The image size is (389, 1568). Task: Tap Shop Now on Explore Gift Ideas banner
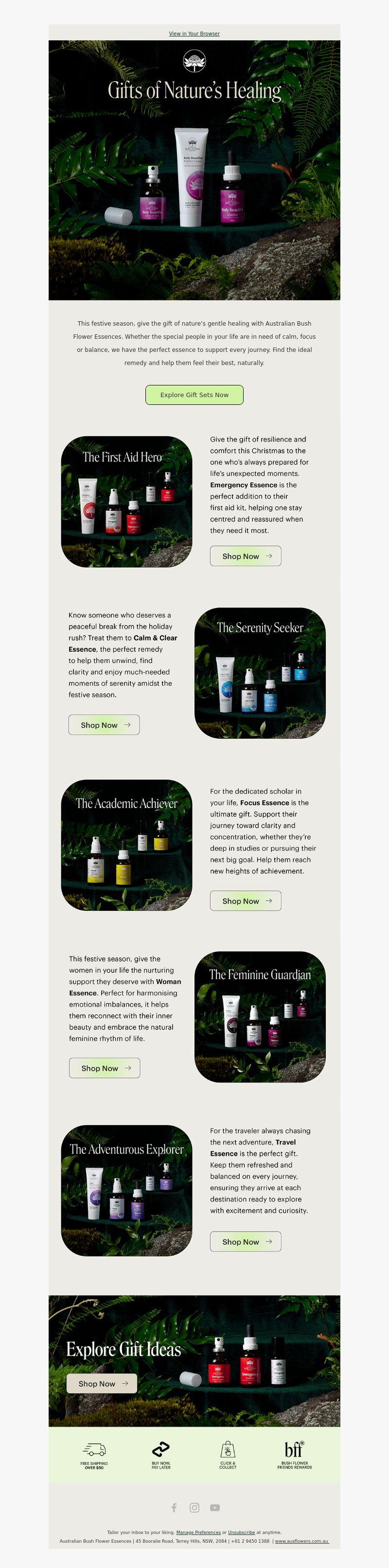(102, 1383)
